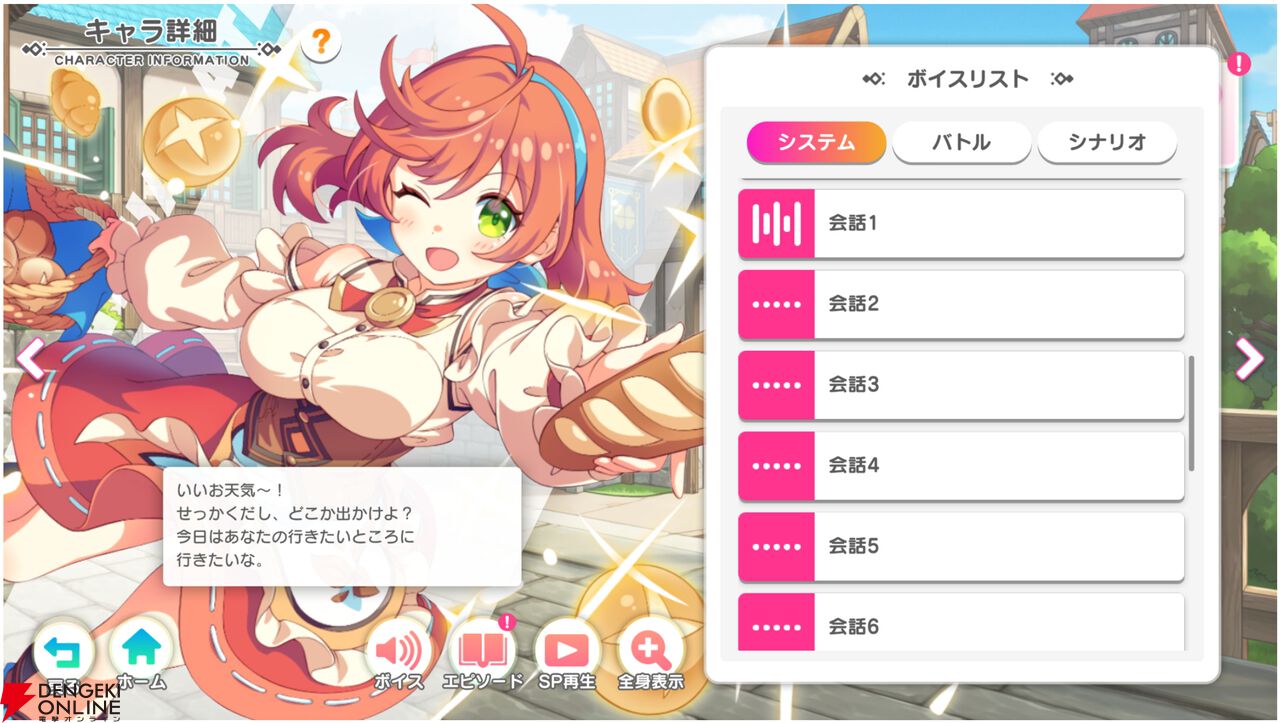This screenshot has width=1280, height=723.
Task: Play voice line 会話4
Action: coord(960,465)
